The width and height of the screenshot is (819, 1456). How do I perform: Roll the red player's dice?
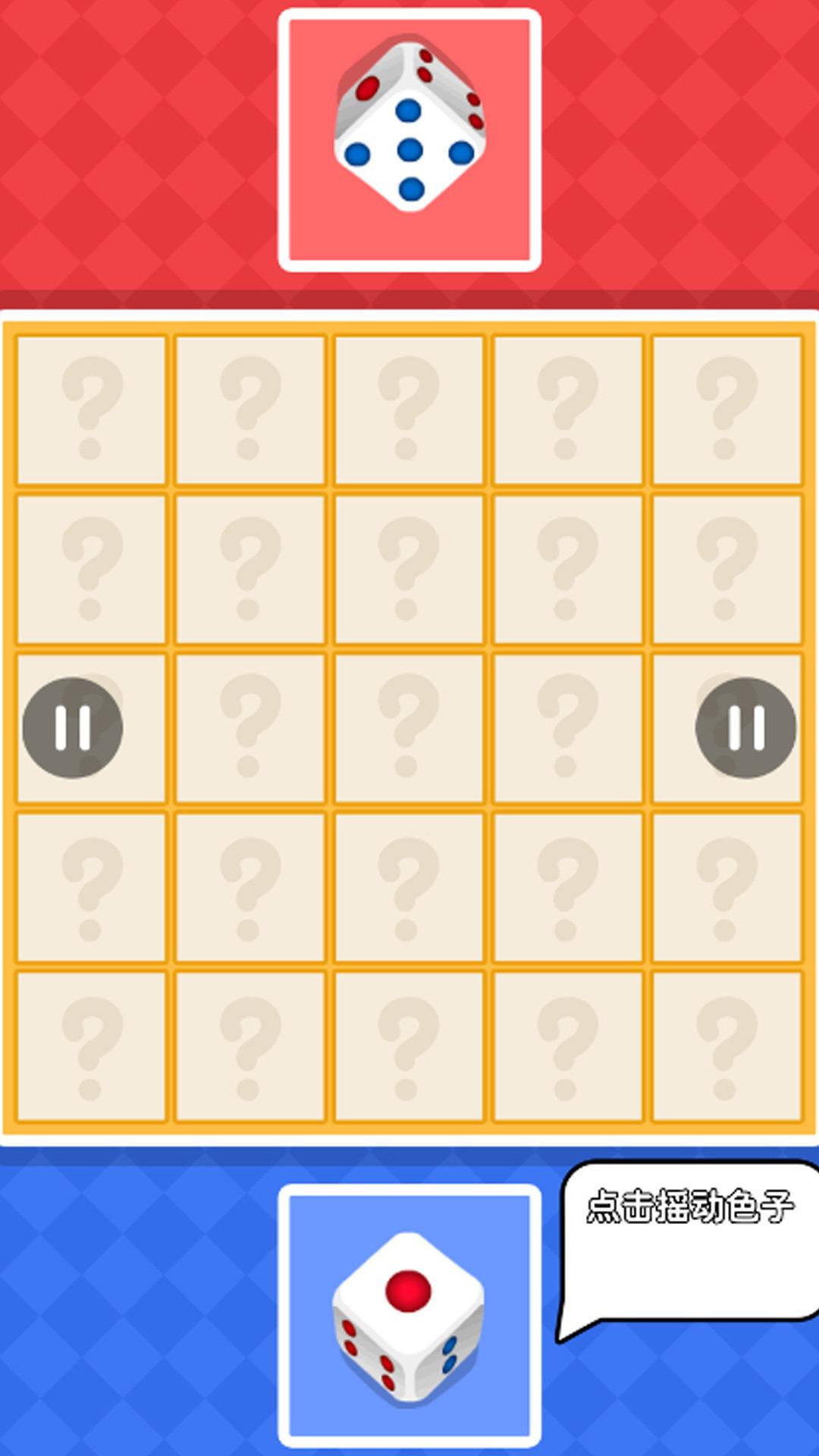click(x=409, y=140)
